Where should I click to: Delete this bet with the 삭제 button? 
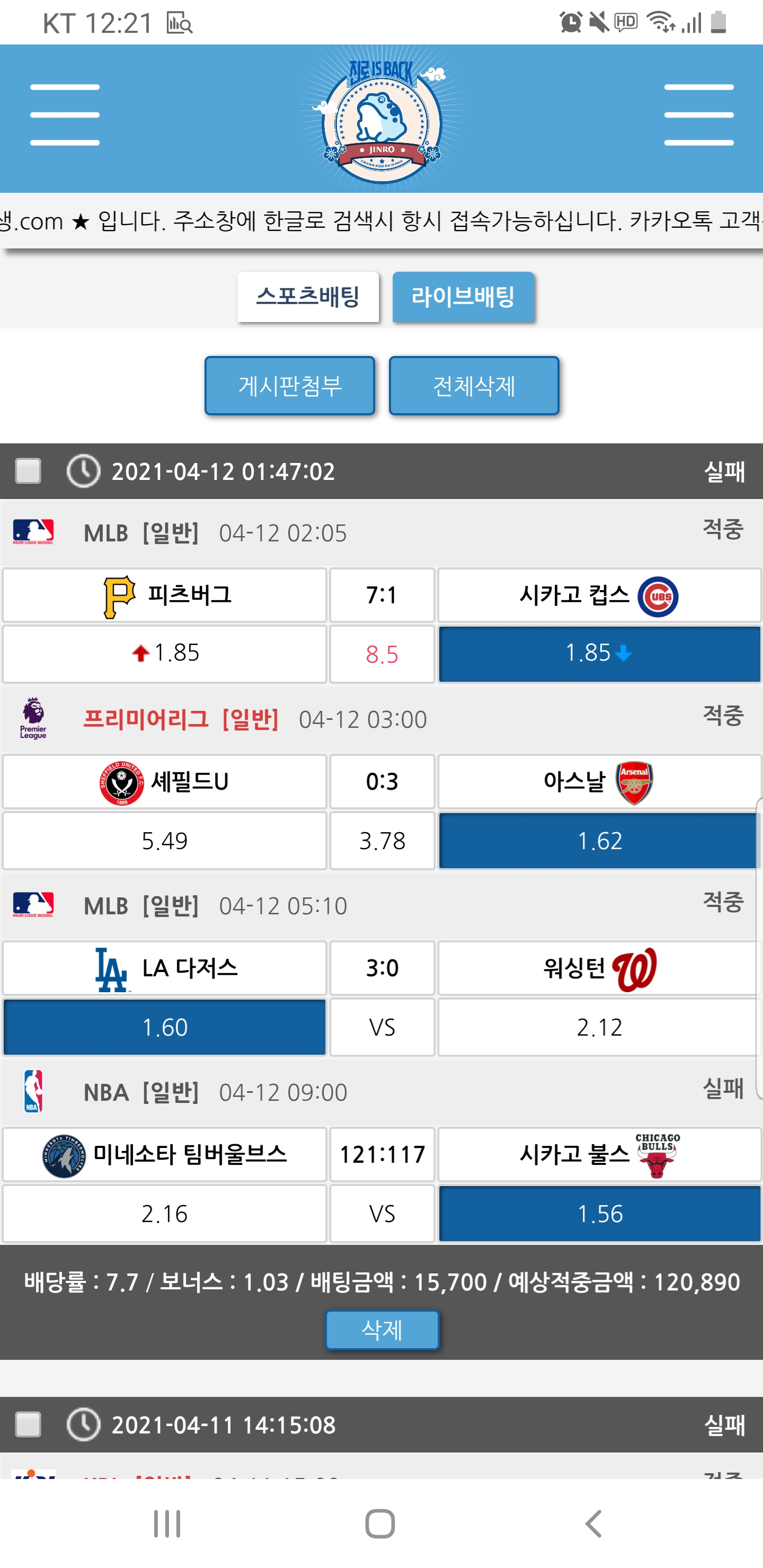[x=382, y=1330]
